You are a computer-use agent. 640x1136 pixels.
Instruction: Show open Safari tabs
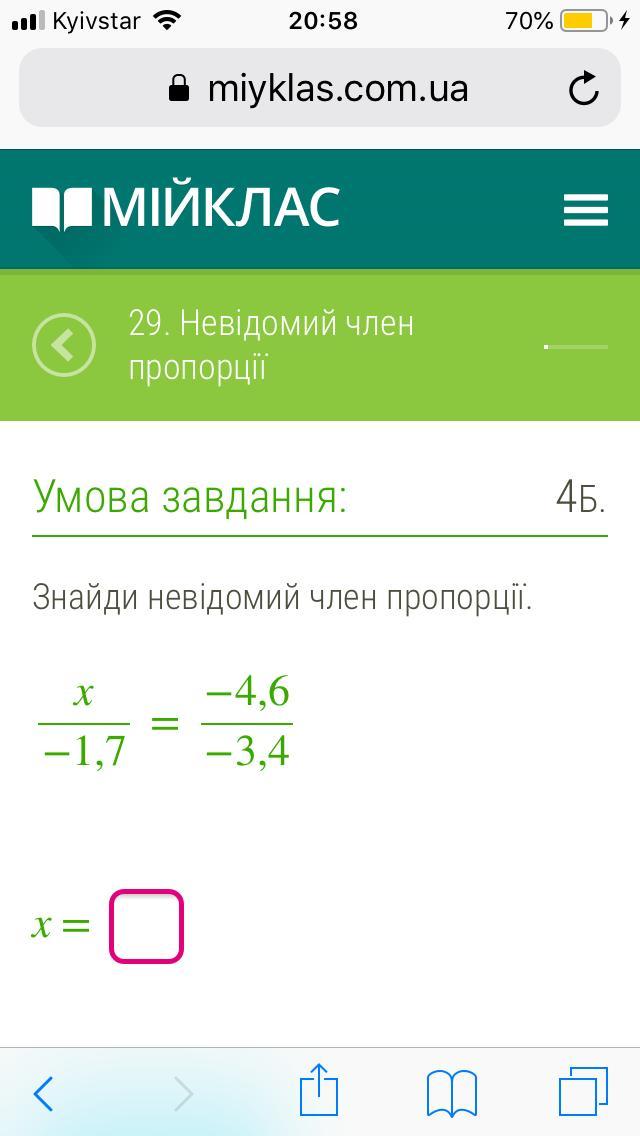tap(583, 1091)
